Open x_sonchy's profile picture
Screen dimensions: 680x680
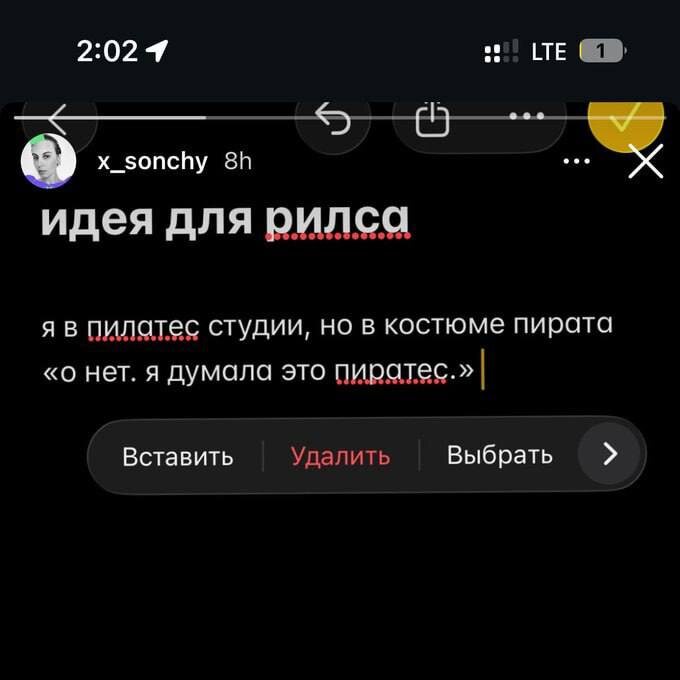click(x=48, y=161)
